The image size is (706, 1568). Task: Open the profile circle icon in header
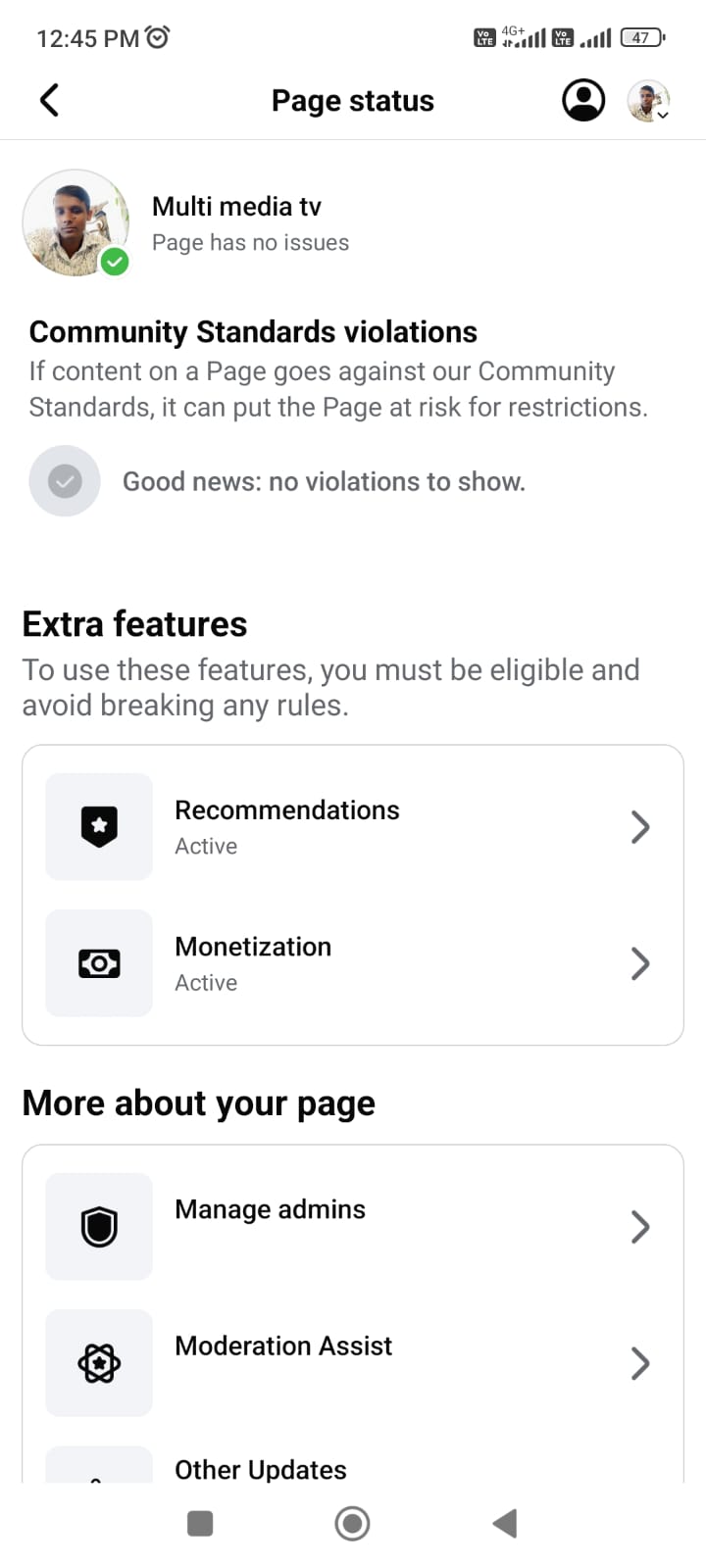point(583,100)
